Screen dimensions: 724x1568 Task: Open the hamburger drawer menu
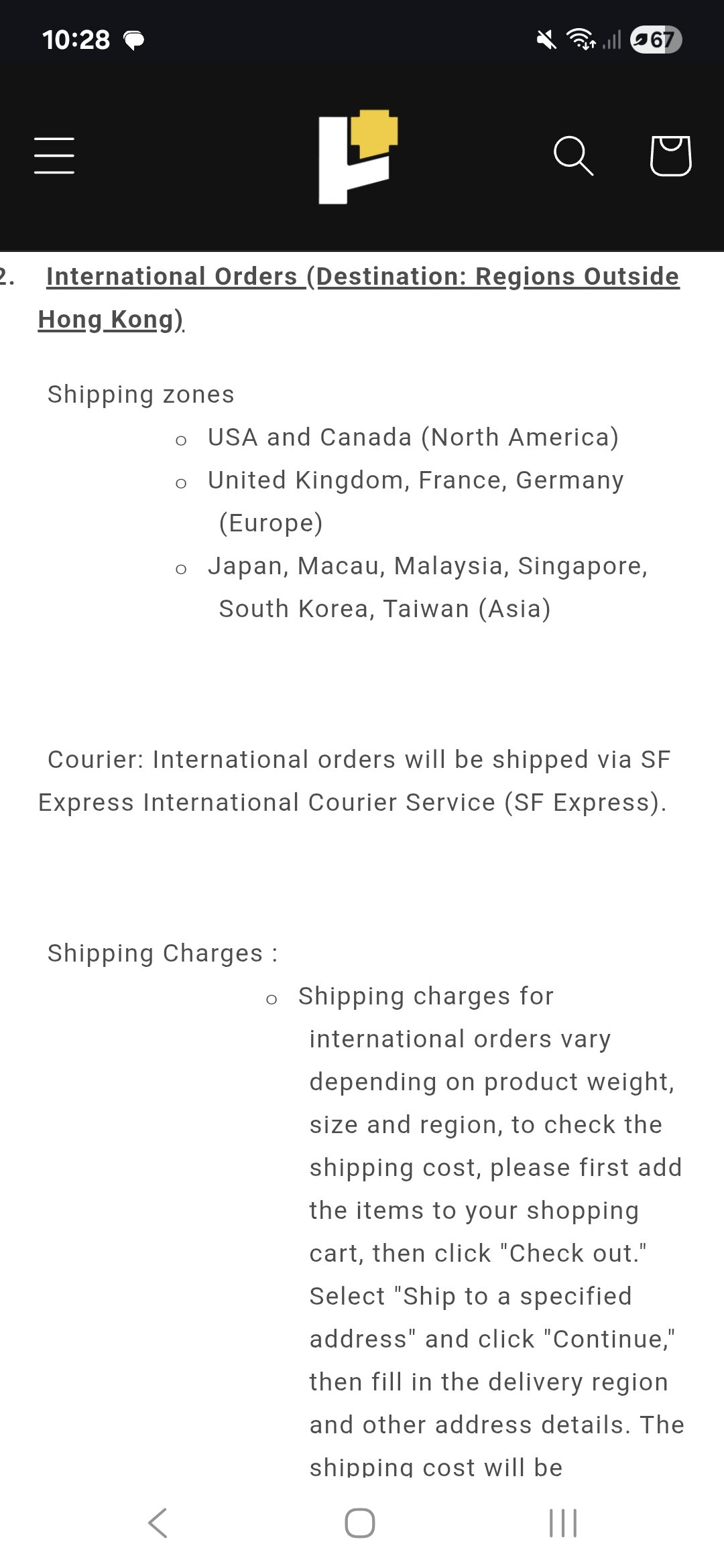click(x=54, y=155)
